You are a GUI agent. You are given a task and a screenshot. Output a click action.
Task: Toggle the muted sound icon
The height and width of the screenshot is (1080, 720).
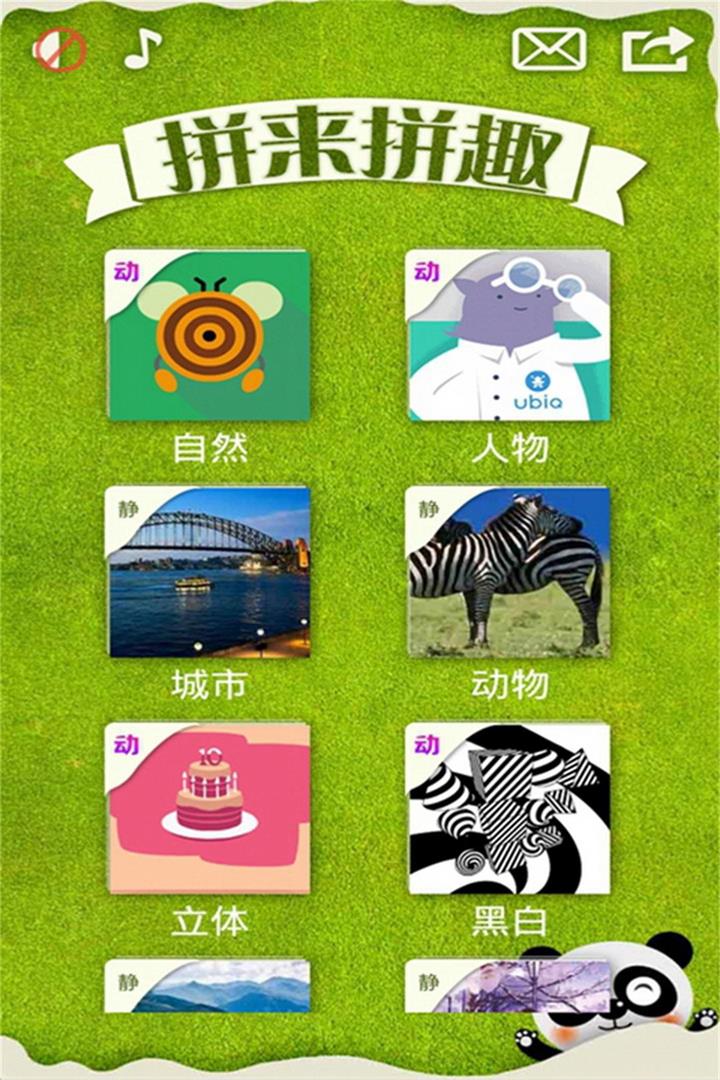coord(60,49)
